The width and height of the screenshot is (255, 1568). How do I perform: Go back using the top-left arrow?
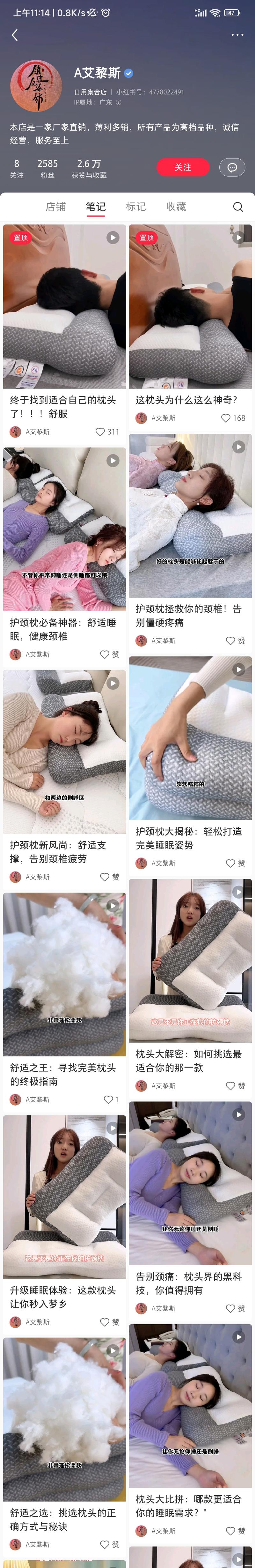coord(15,35)
